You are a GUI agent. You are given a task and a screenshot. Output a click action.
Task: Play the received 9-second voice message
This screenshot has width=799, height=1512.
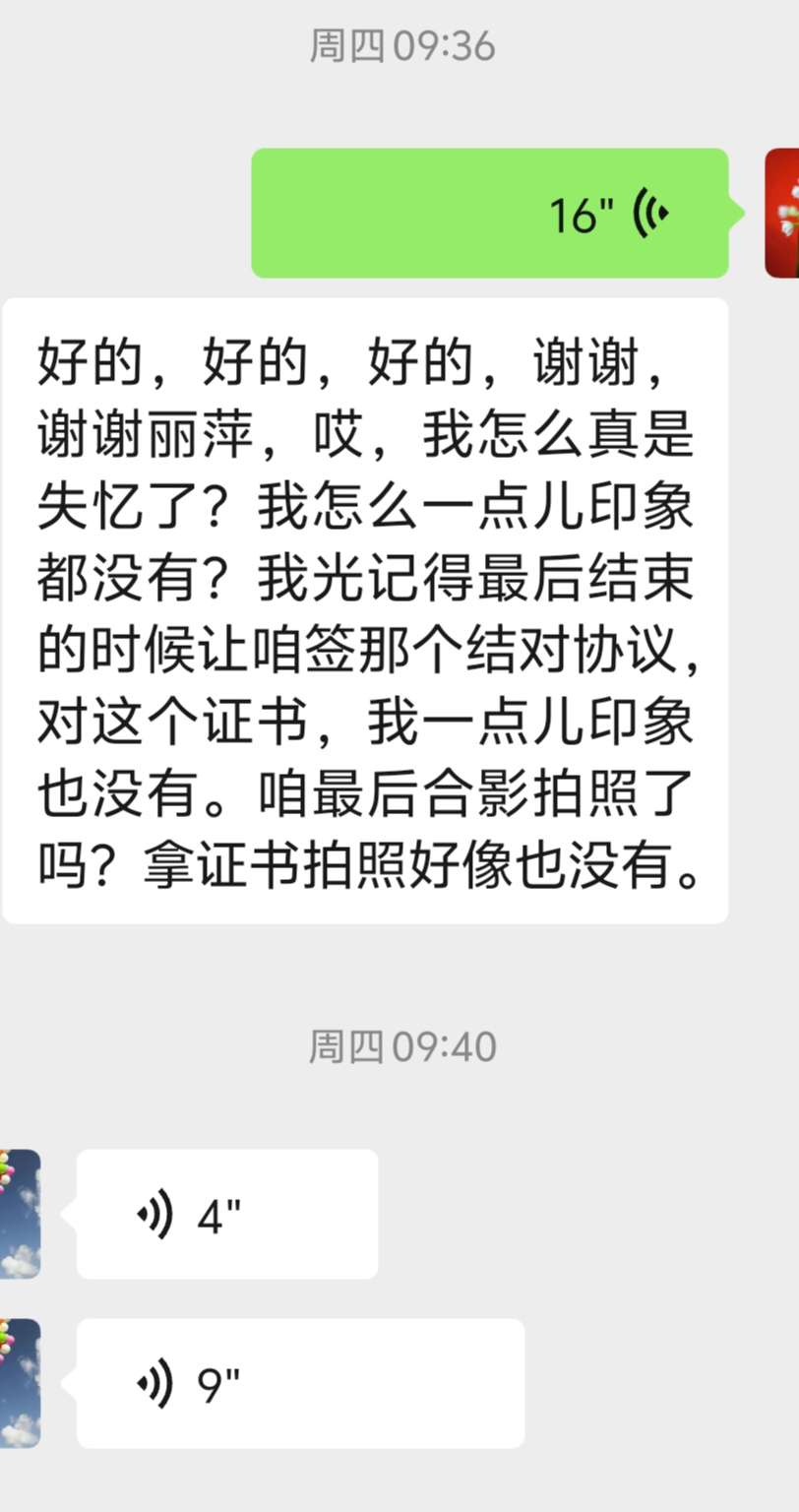pos(300,1383)
